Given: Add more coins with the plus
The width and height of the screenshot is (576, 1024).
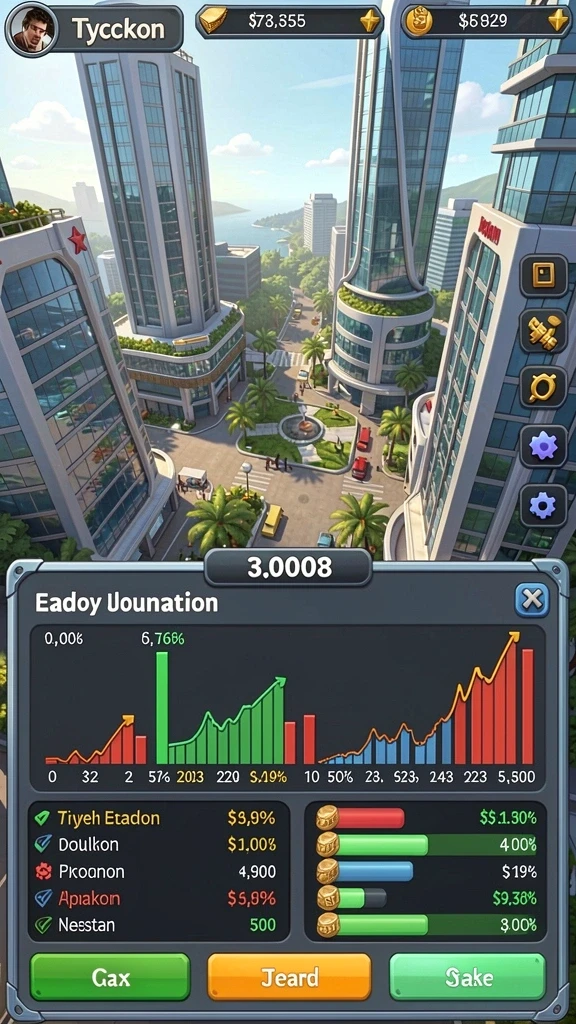Looking at the screenshot, I should click(558, 21).
